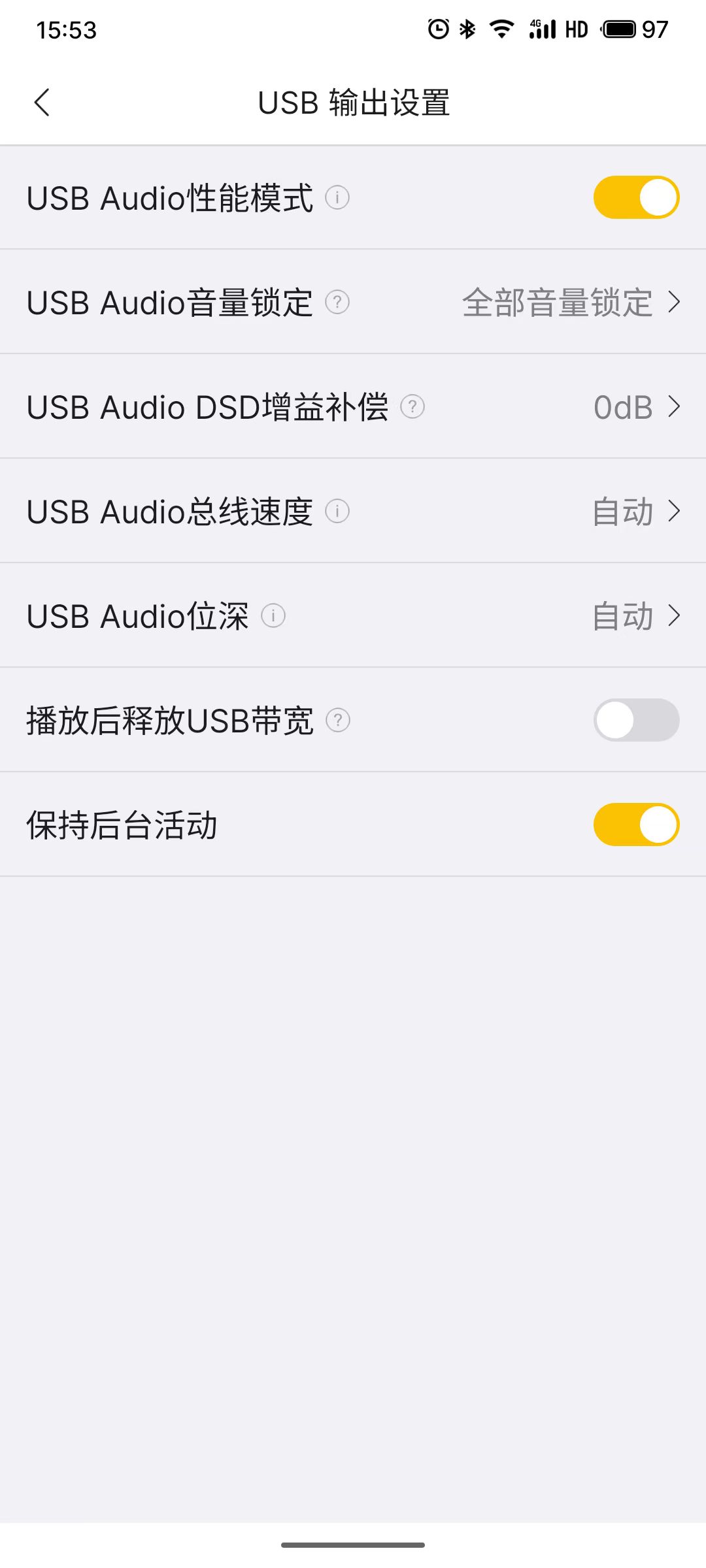Image resolution: width=706 pixels, height=1568 pixels.
Task: Show info for USB Audio性能模式
Action: (x=337, y=197)
